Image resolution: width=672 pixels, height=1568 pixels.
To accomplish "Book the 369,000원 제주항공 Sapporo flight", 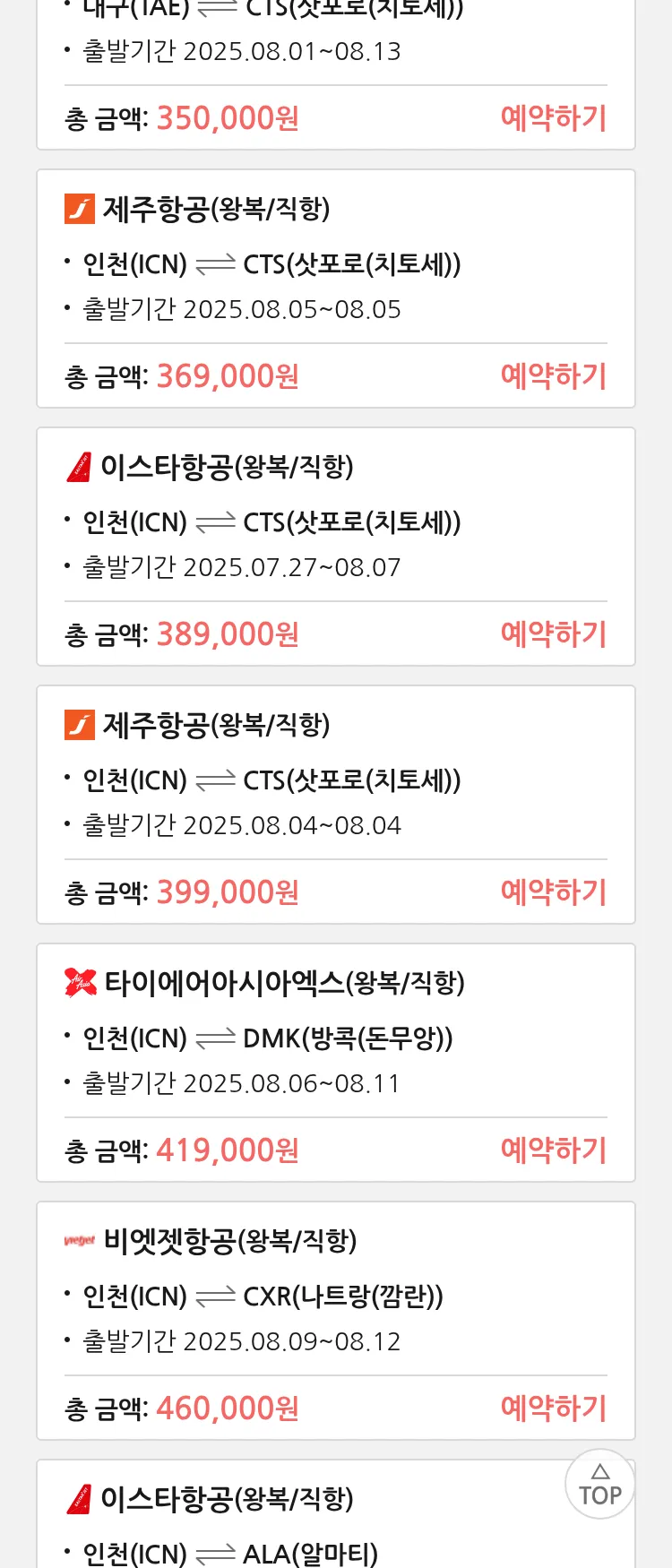I will pyautogui.click(x=553, y=376).
